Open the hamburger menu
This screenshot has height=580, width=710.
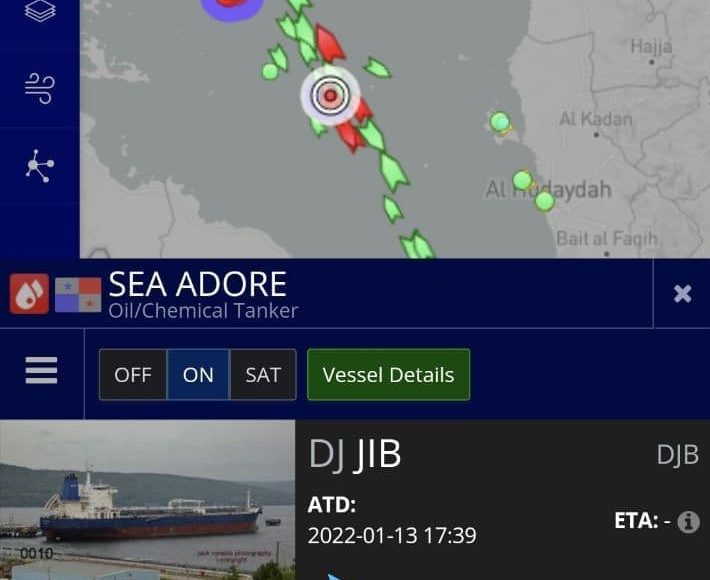pos(41,372)
